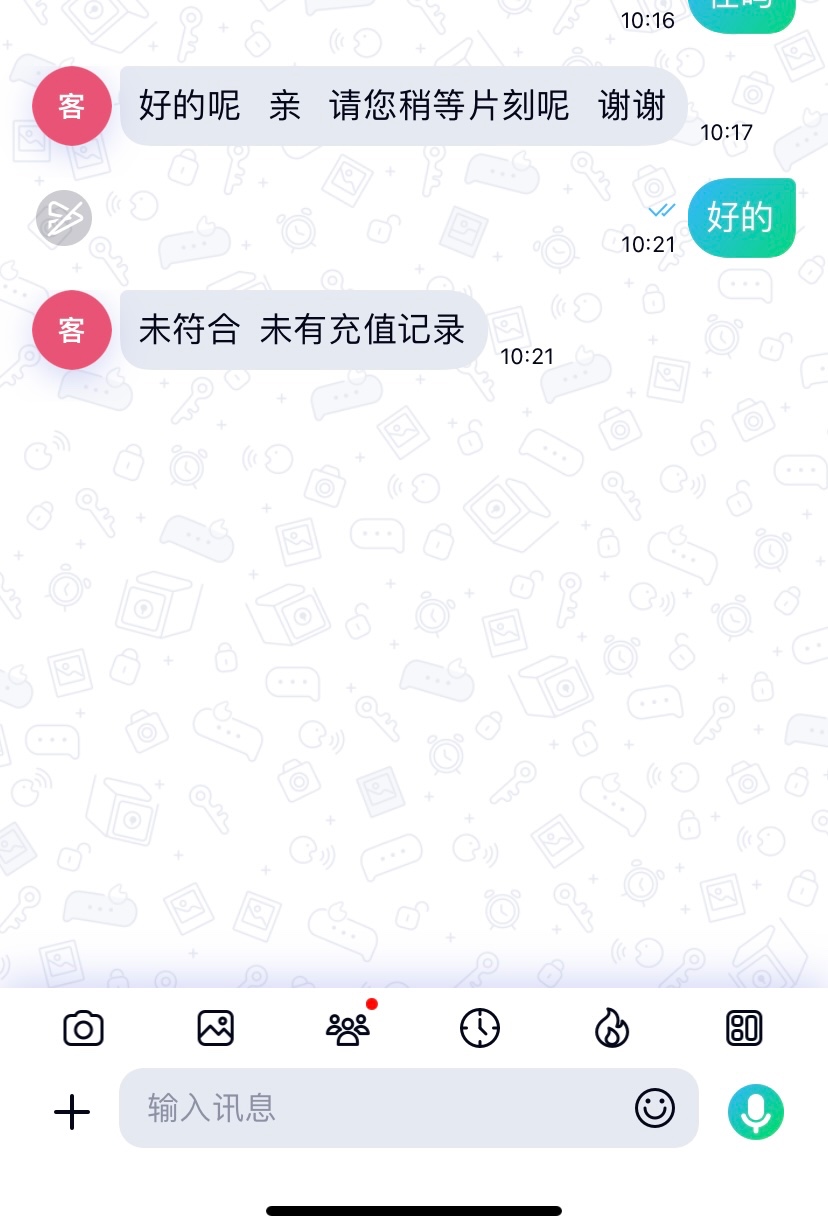
Task: Open the clock timer icon
Action: coord(480,1028)
